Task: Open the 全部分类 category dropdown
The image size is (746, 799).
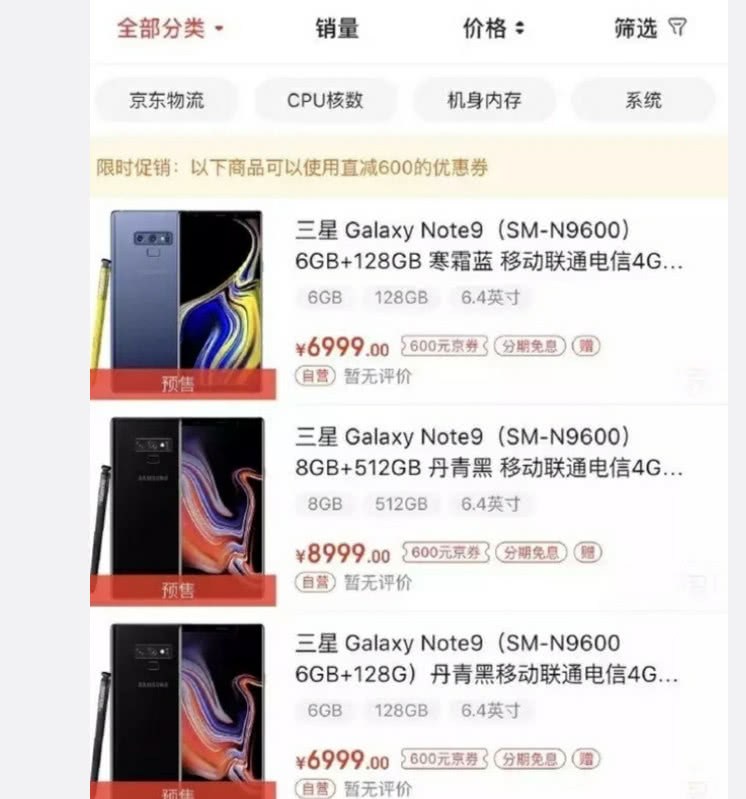Action: pyautogui.click(x=170, y=29)
